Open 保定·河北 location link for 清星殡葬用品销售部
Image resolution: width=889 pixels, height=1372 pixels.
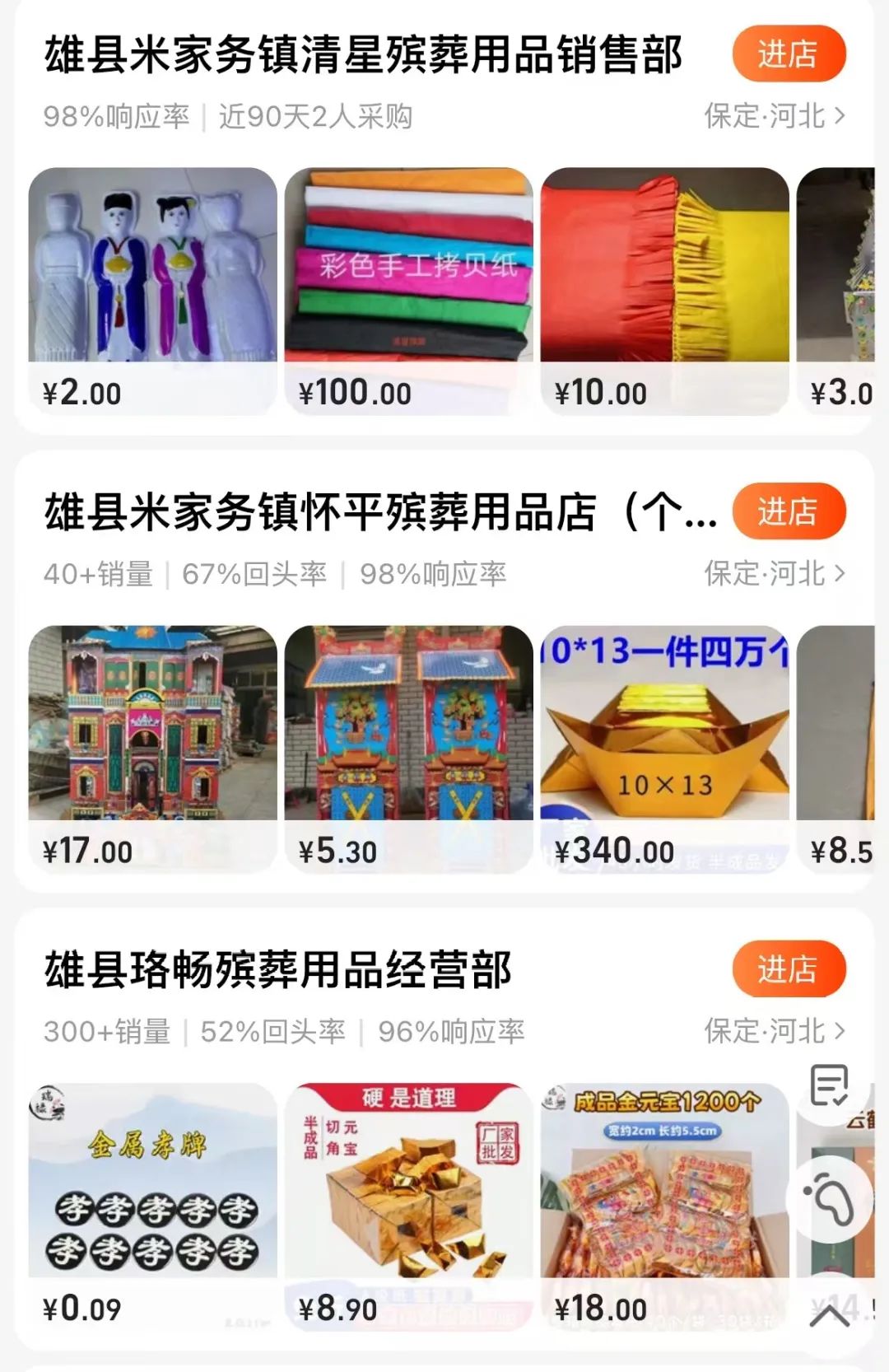(775, 116)
